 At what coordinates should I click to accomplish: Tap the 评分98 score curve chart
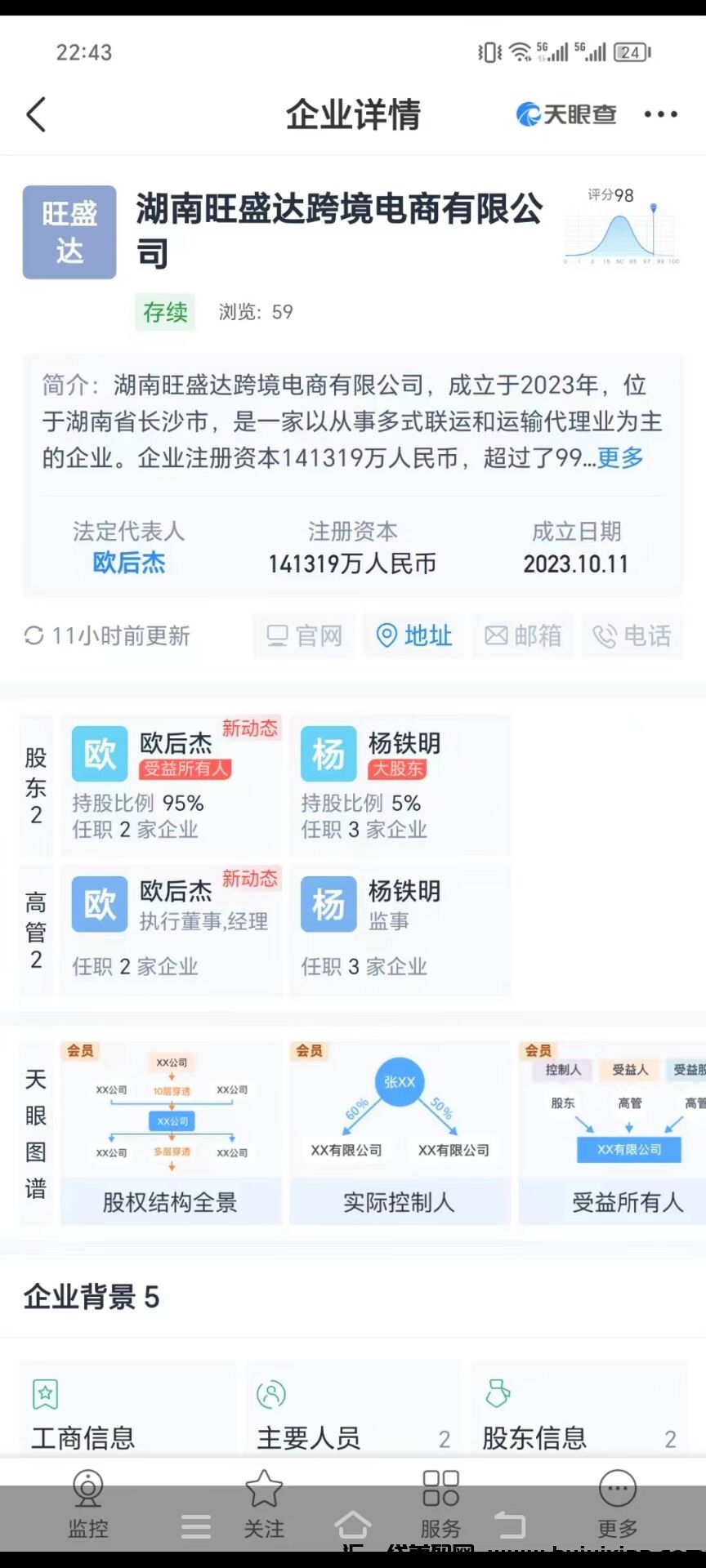tap(619, 231)
